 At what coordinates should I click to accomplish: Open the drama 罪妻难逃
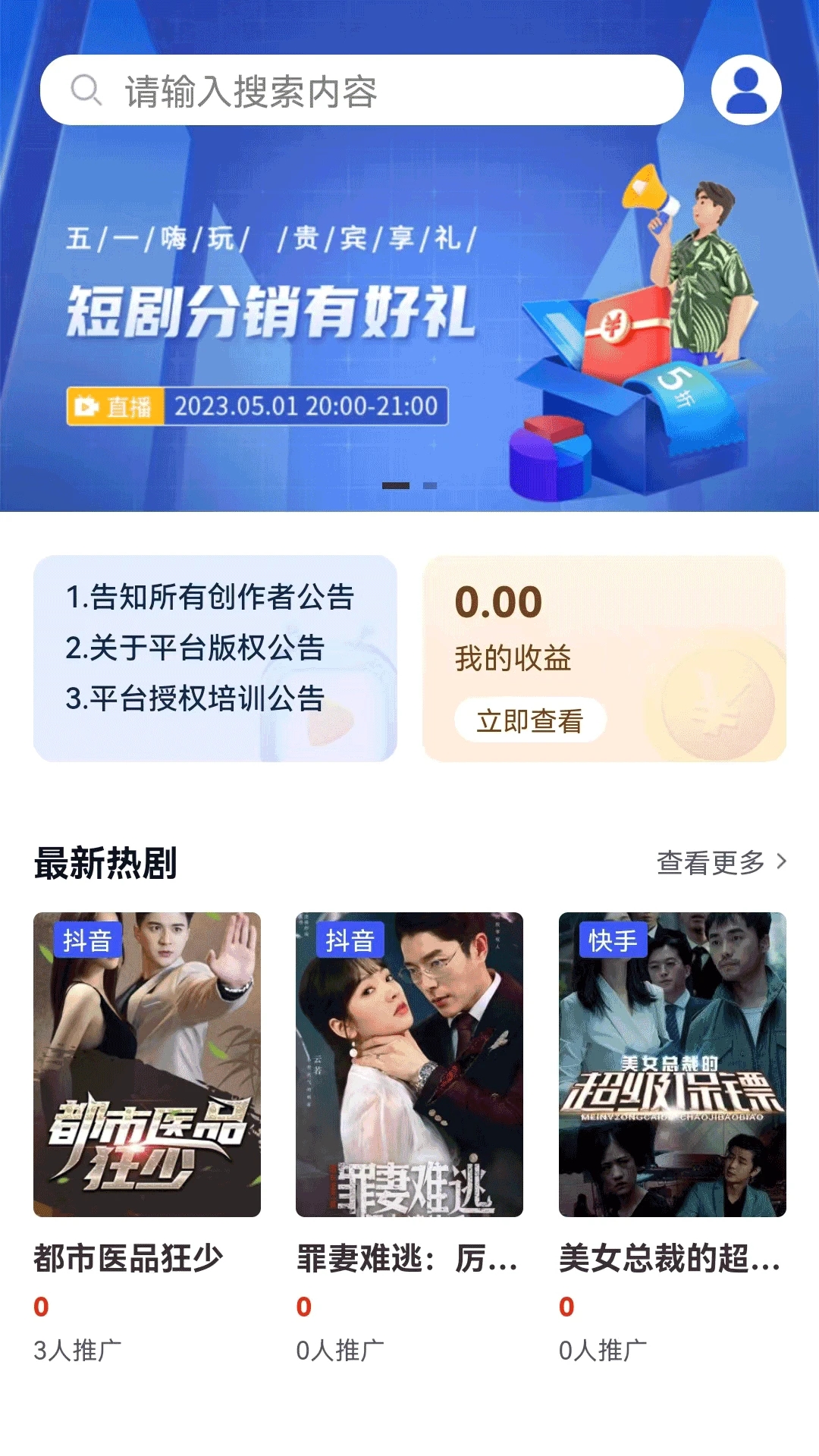(x=409, y=1064)
